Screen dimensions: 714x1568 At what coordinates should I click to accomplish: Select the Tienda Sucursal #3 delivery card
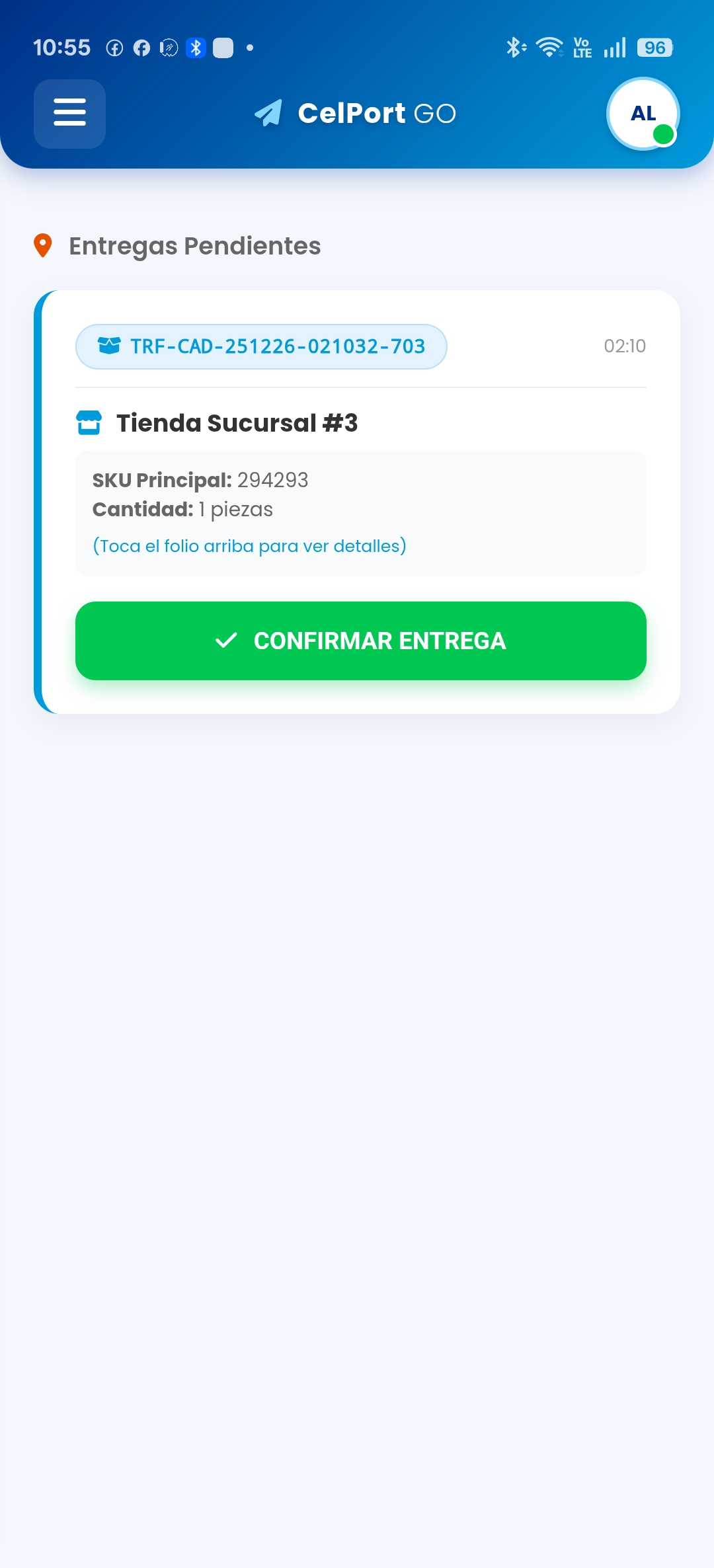tap(360, 423)
